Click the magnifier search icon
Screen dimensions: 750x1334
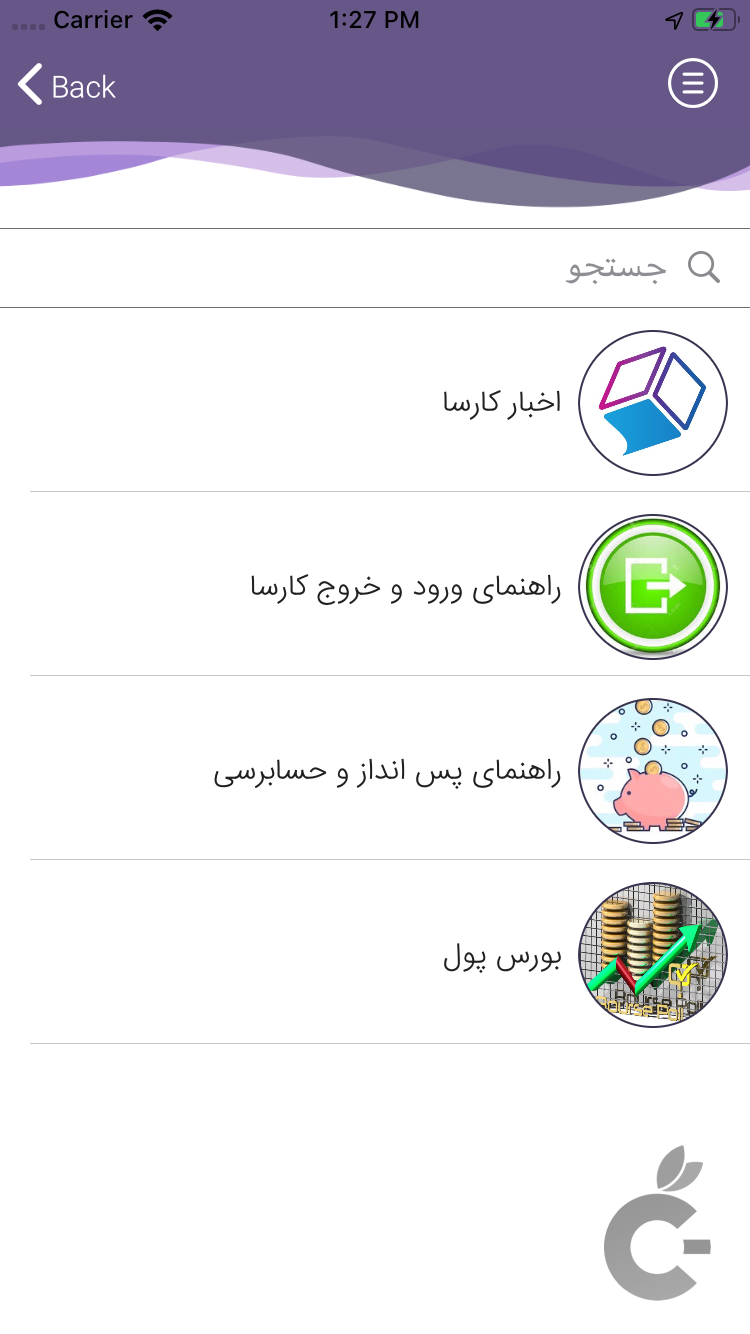703,267
